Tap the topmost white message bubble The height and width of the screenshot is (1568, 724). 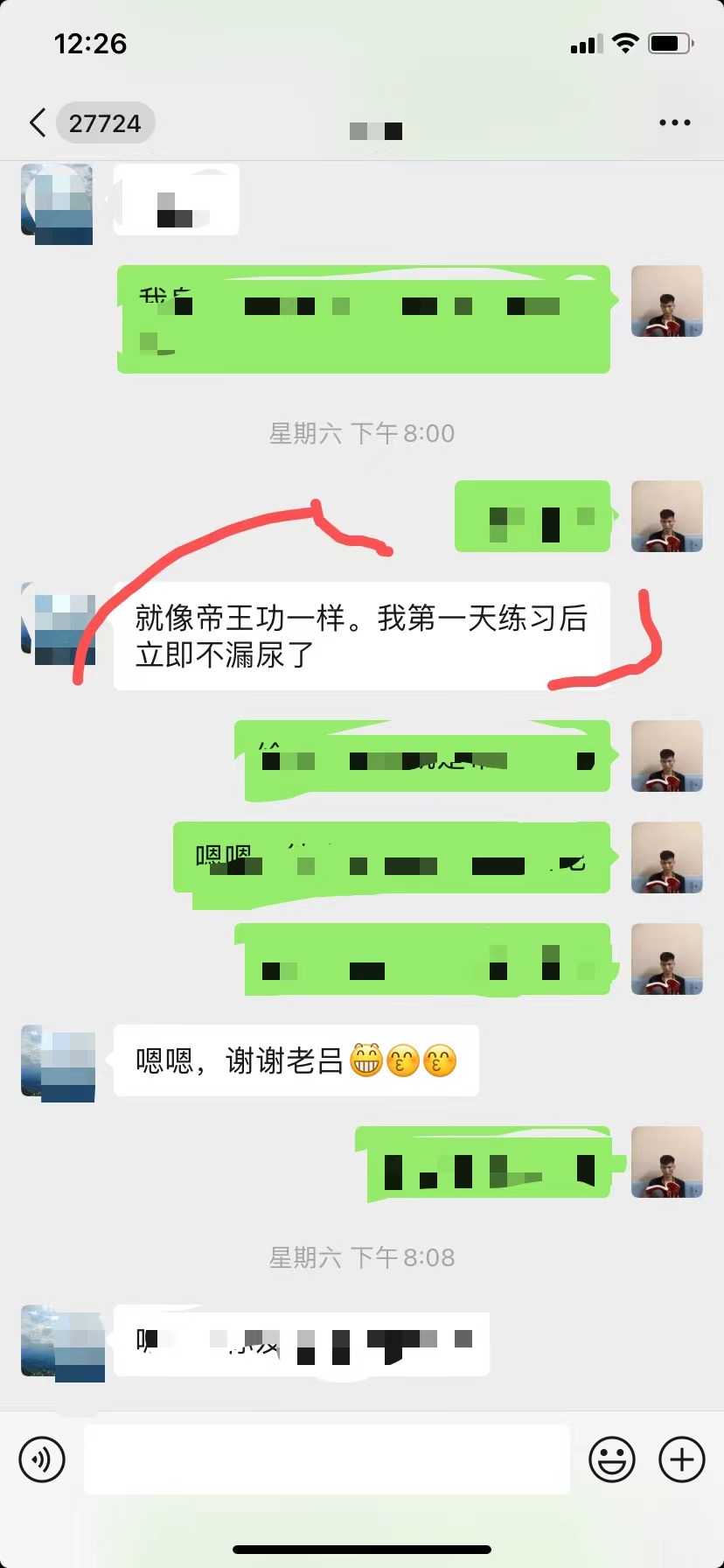coord(175,199)
